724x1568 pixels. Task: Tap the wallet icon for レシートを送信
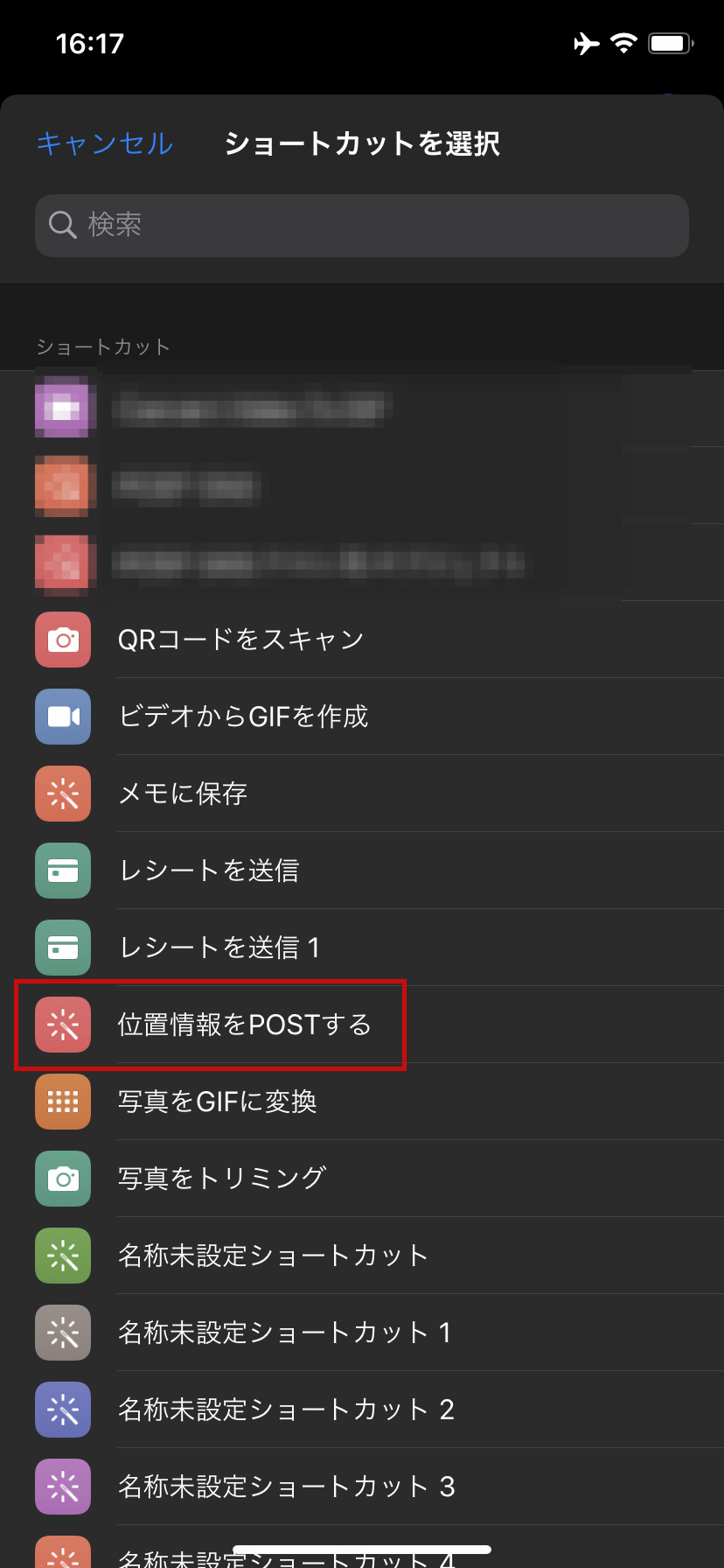(x=62, y=871)
